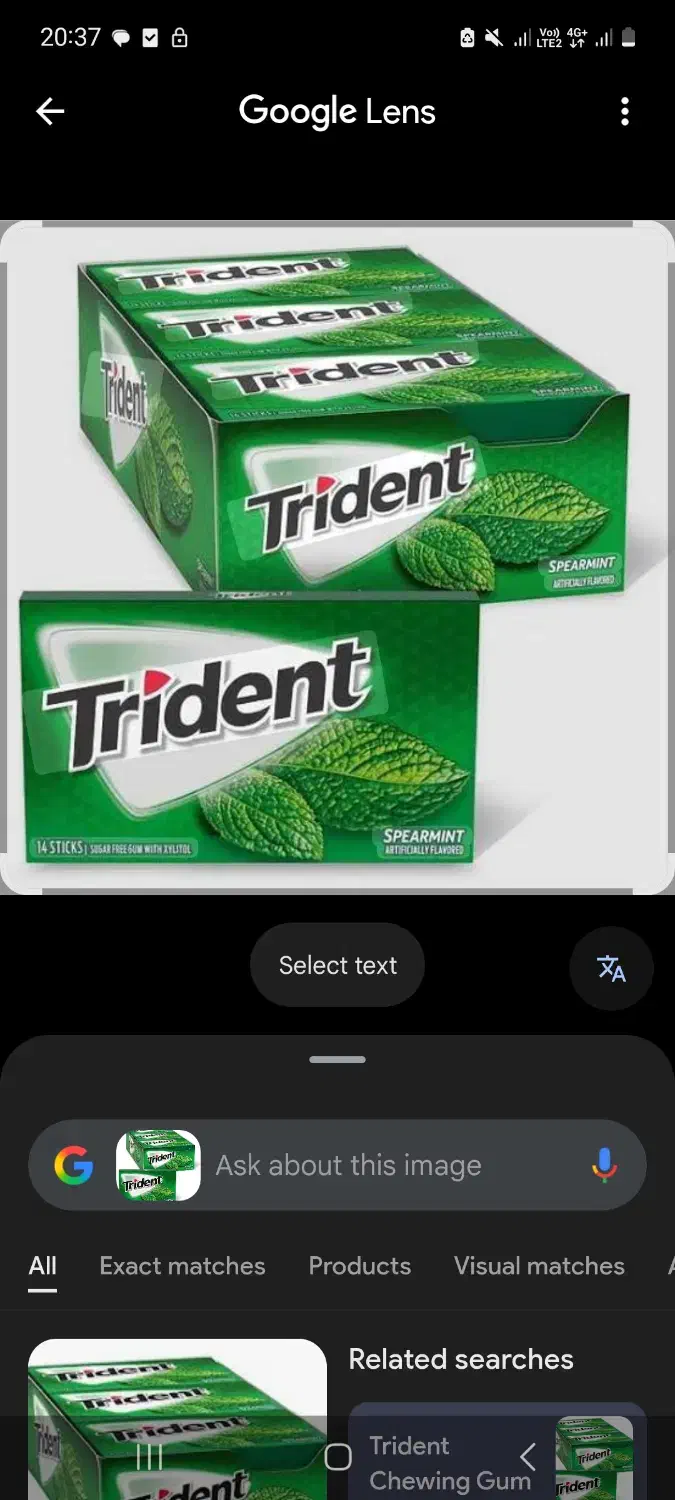Go back from Google Lens
Screen dimensions: 675x1500
[x=50, y=112]
